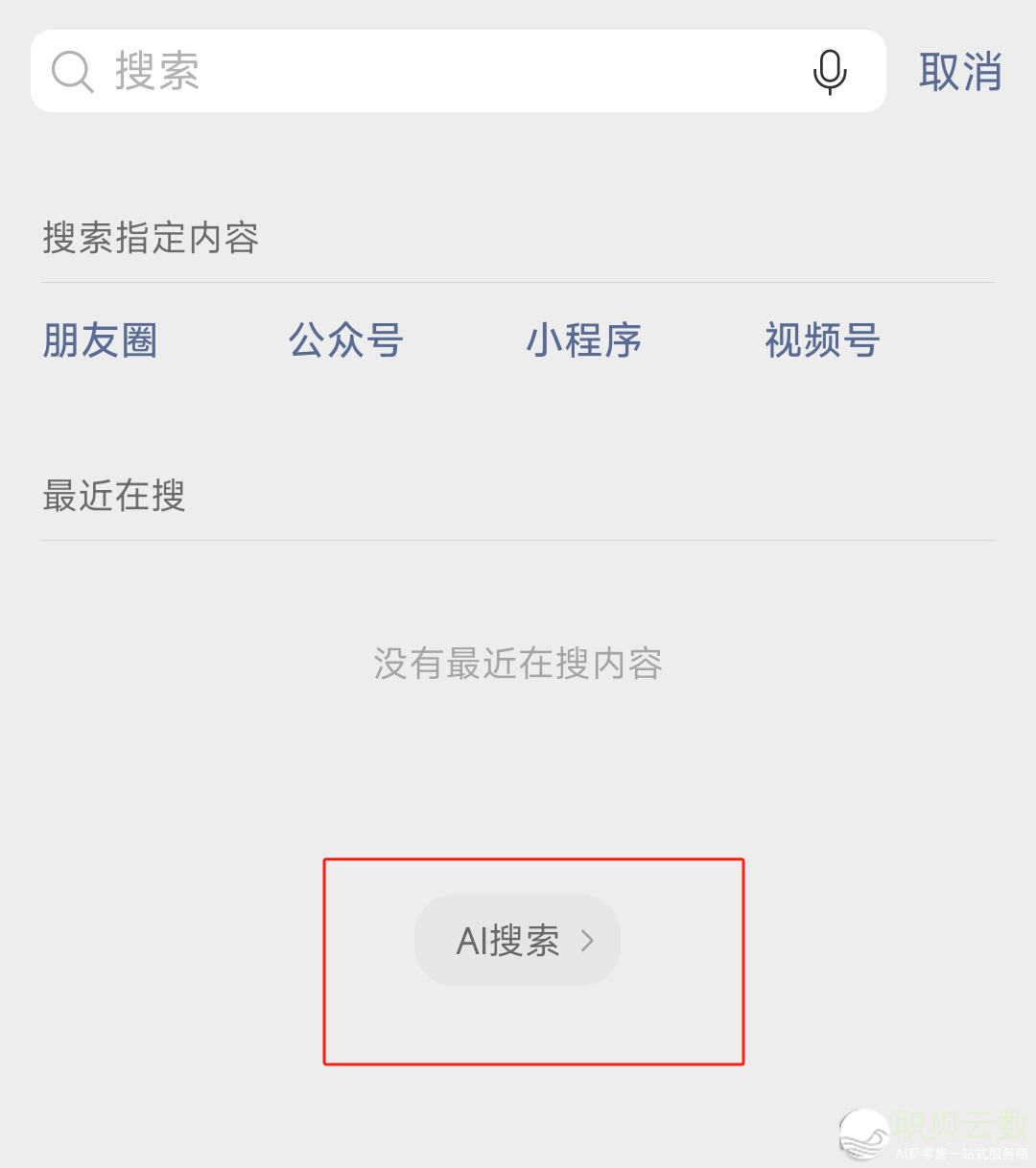Start voice search with the microphone
Viewport: 1036px width, 1168px height.
(830, 72)
